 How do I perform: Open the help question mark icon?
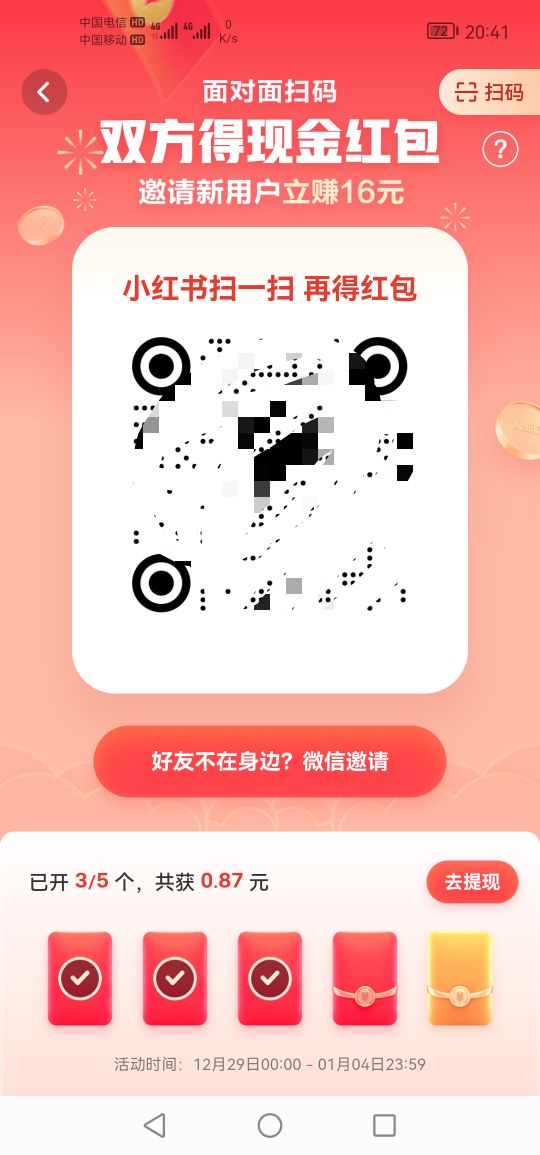500,150
